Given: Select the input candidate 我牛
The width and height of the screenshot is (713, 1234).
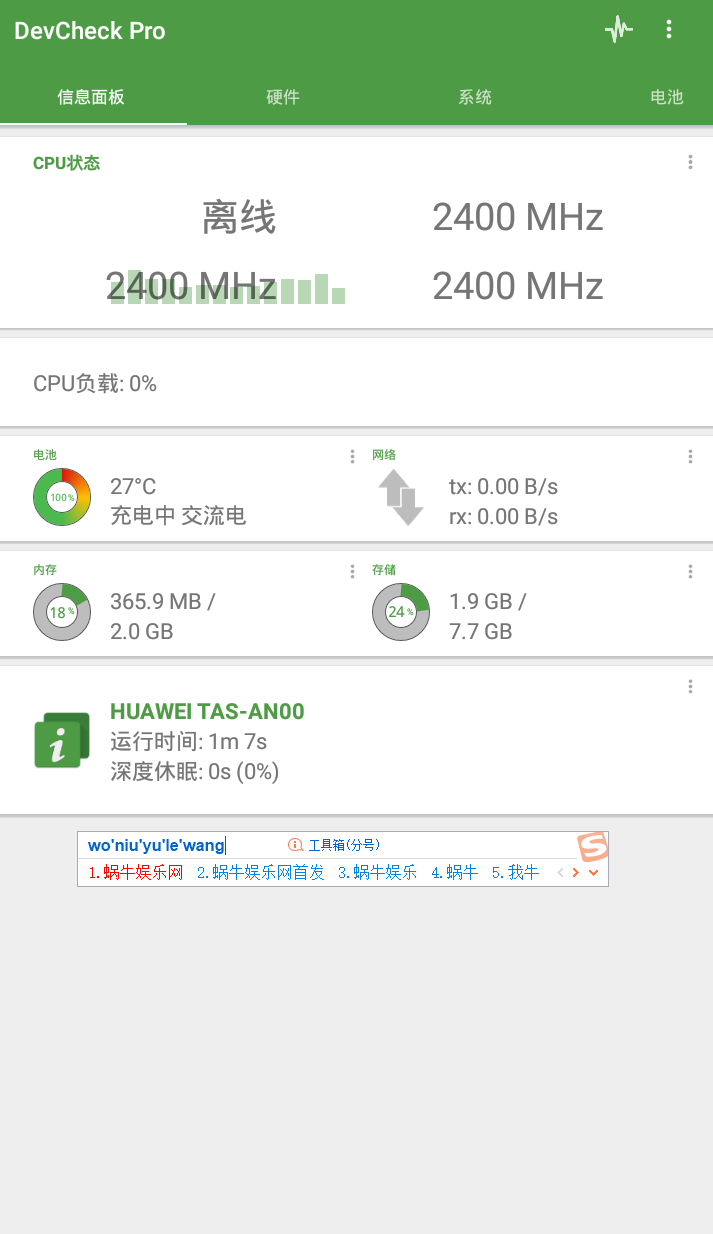Looking at the screenshot, I should (x=515, y=872).
